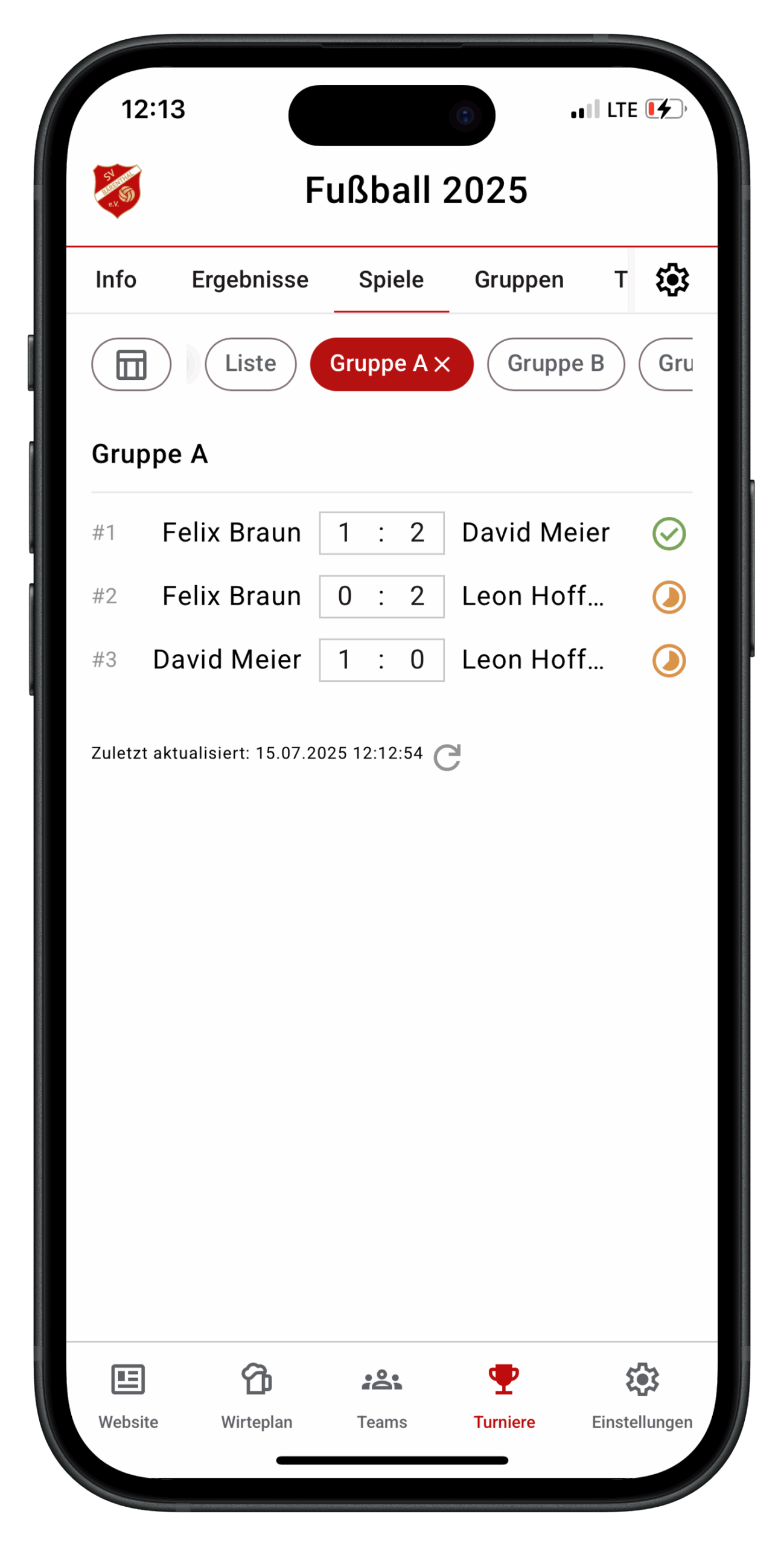
Task: Open the Gruppen tab
Action: coord(518,280)
